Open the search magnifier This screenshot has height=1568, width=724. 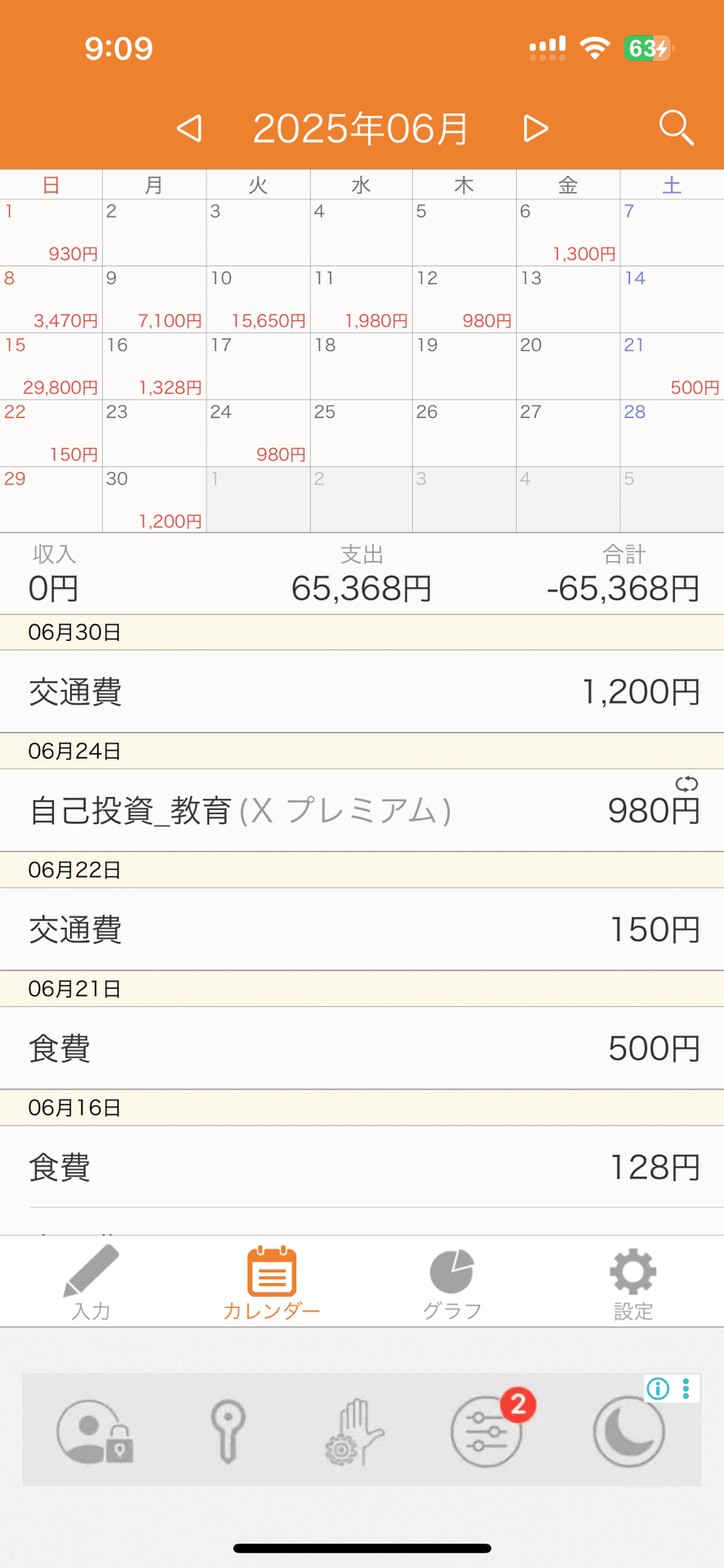click(x=677, y=128)
